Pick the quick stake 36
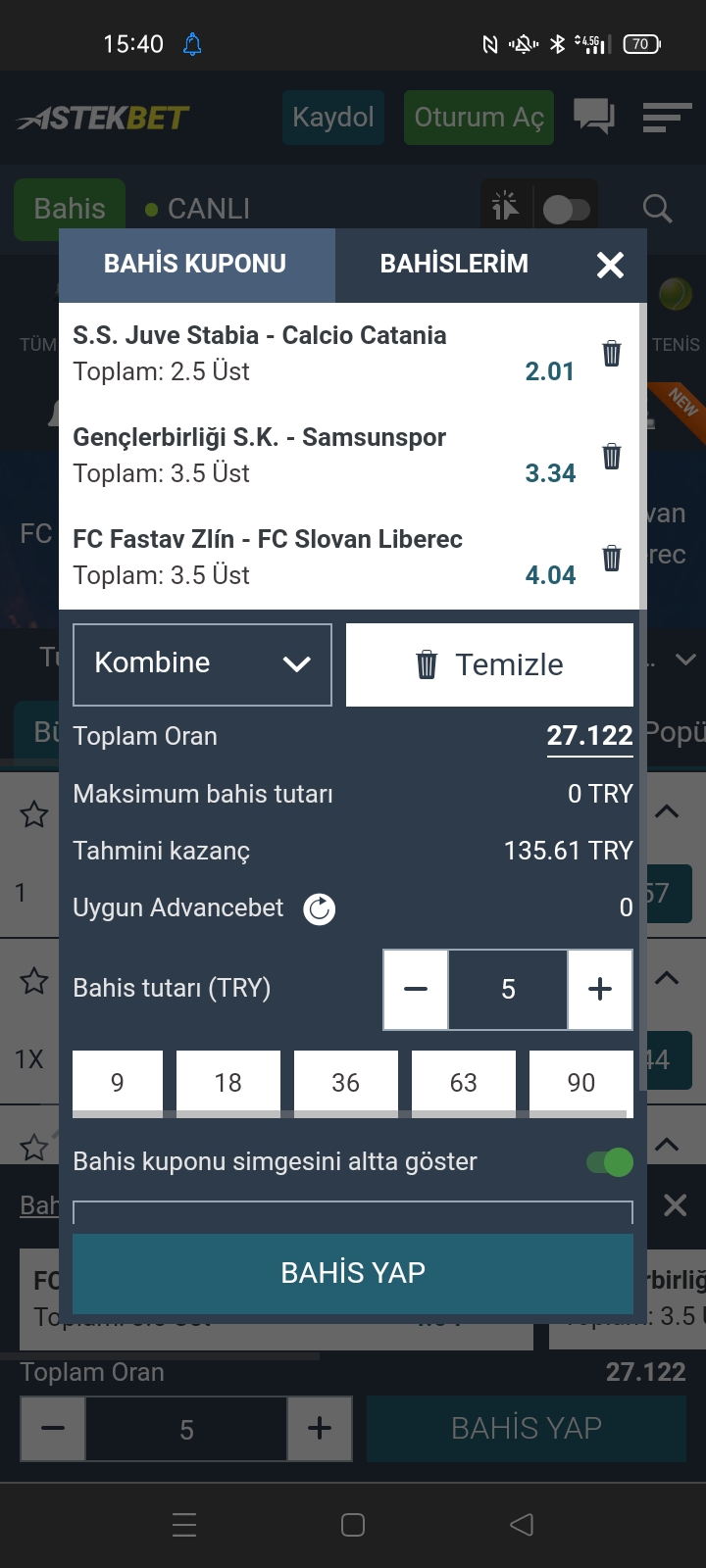This screenshot has height=1568, width=706. click(346, 1083)
